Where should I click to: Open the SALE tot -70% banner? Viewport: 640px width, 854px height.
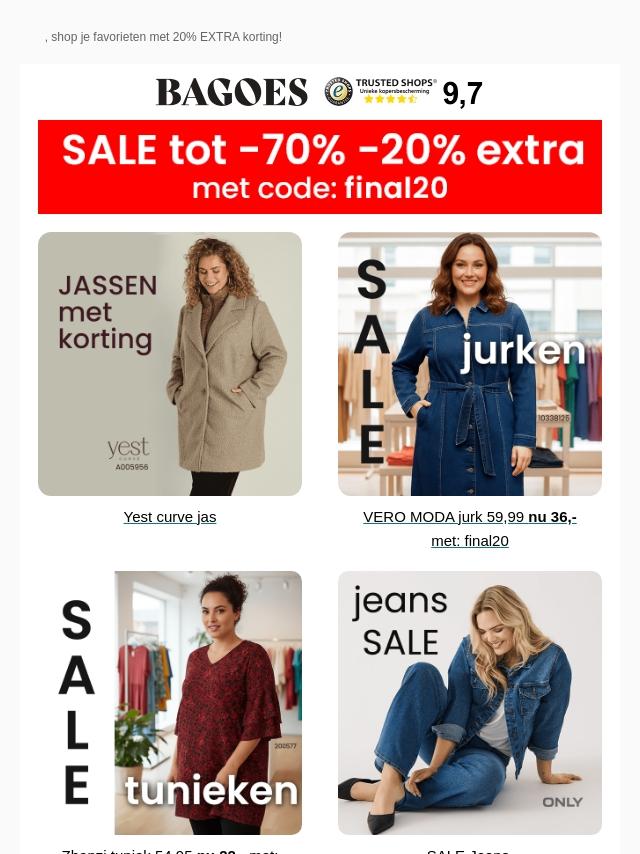coord(320,166)
